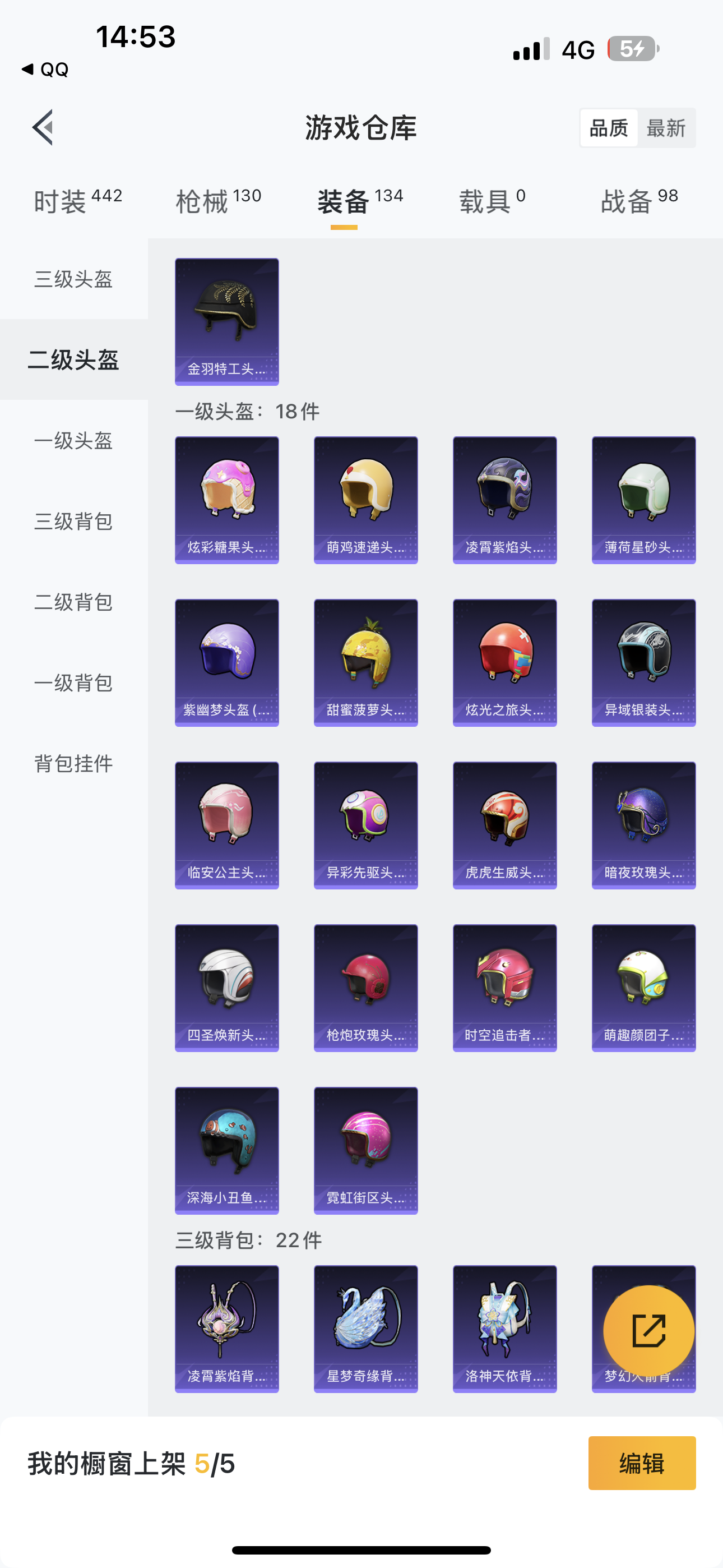Sort by 品质
The width and height of the screenshot is (723, 1568).
(x=609, y=128)
